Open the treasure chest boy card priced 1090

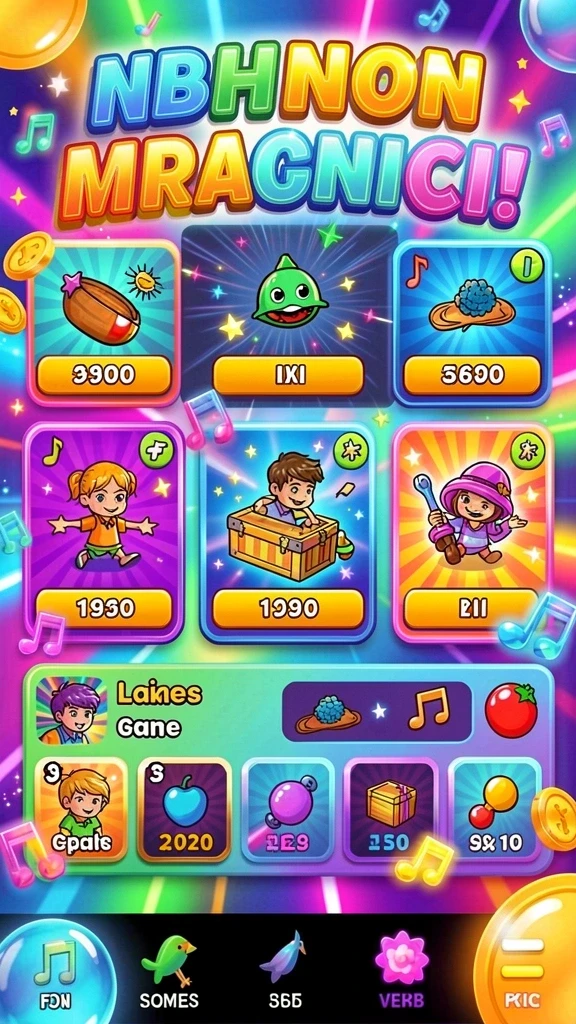(x=288, y=532)
